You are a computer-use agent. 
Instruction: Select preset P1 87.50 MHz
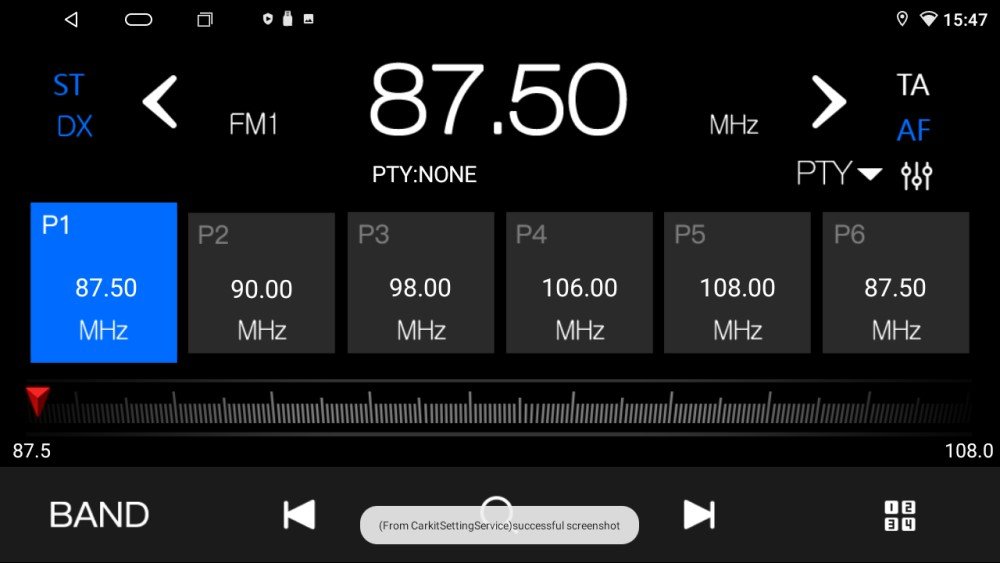pyautogui.click(x=104, y=283)
